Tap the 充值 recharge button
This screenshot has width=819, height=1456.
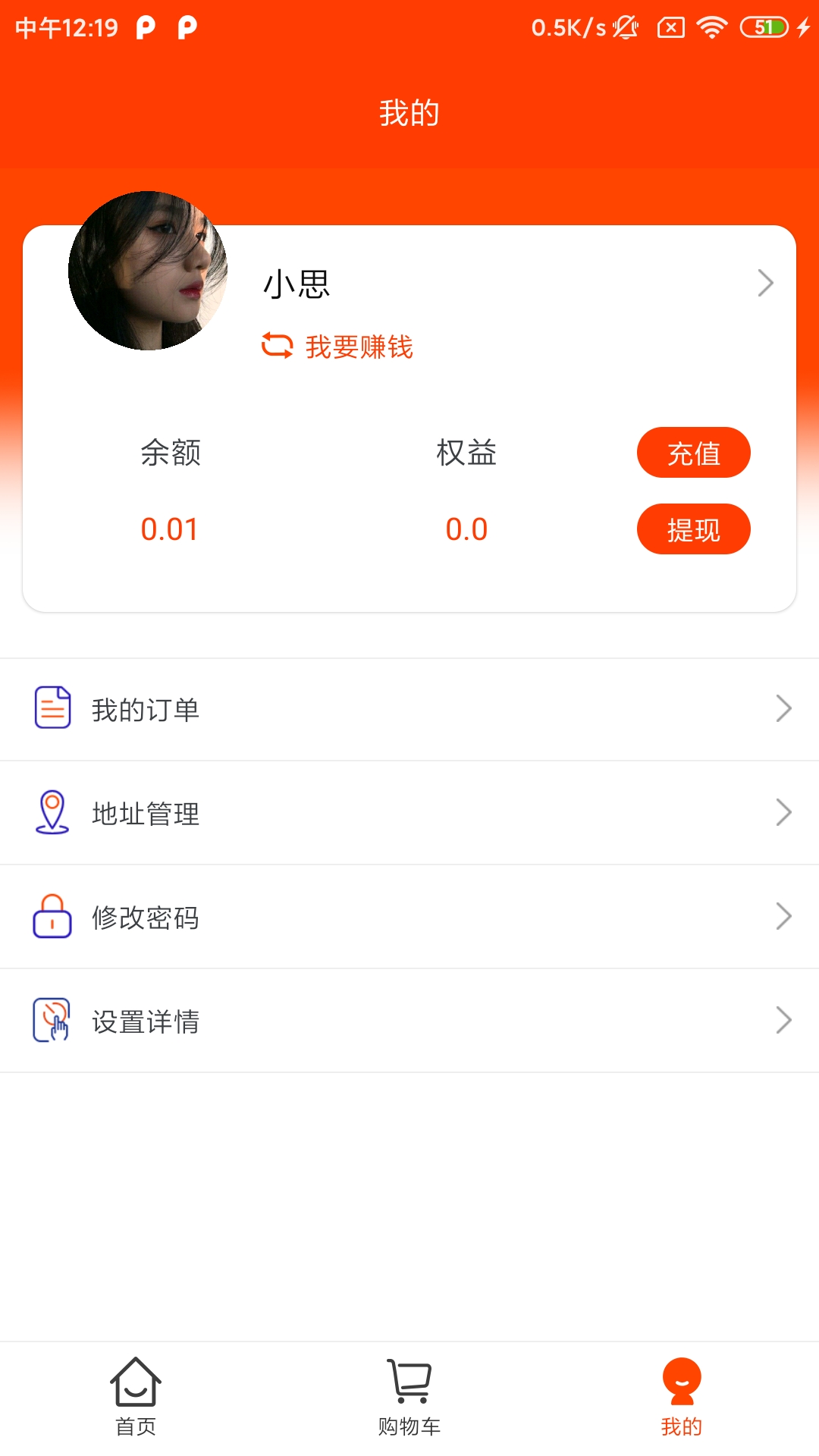coord(693,453)
